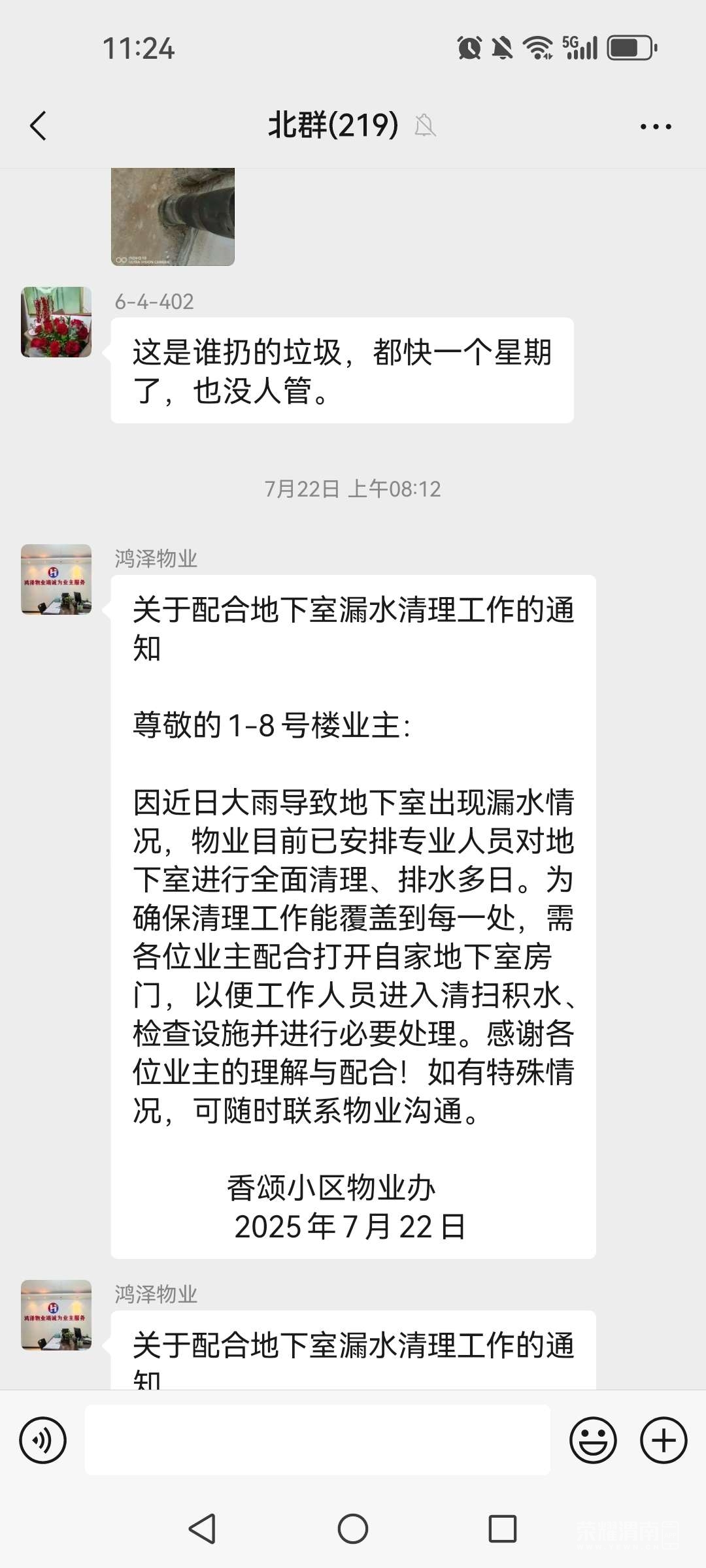Image resolution: width=706 pixels, height=1568 pixels.
Task: Focus the message text field
Action: pos(317,1440)
